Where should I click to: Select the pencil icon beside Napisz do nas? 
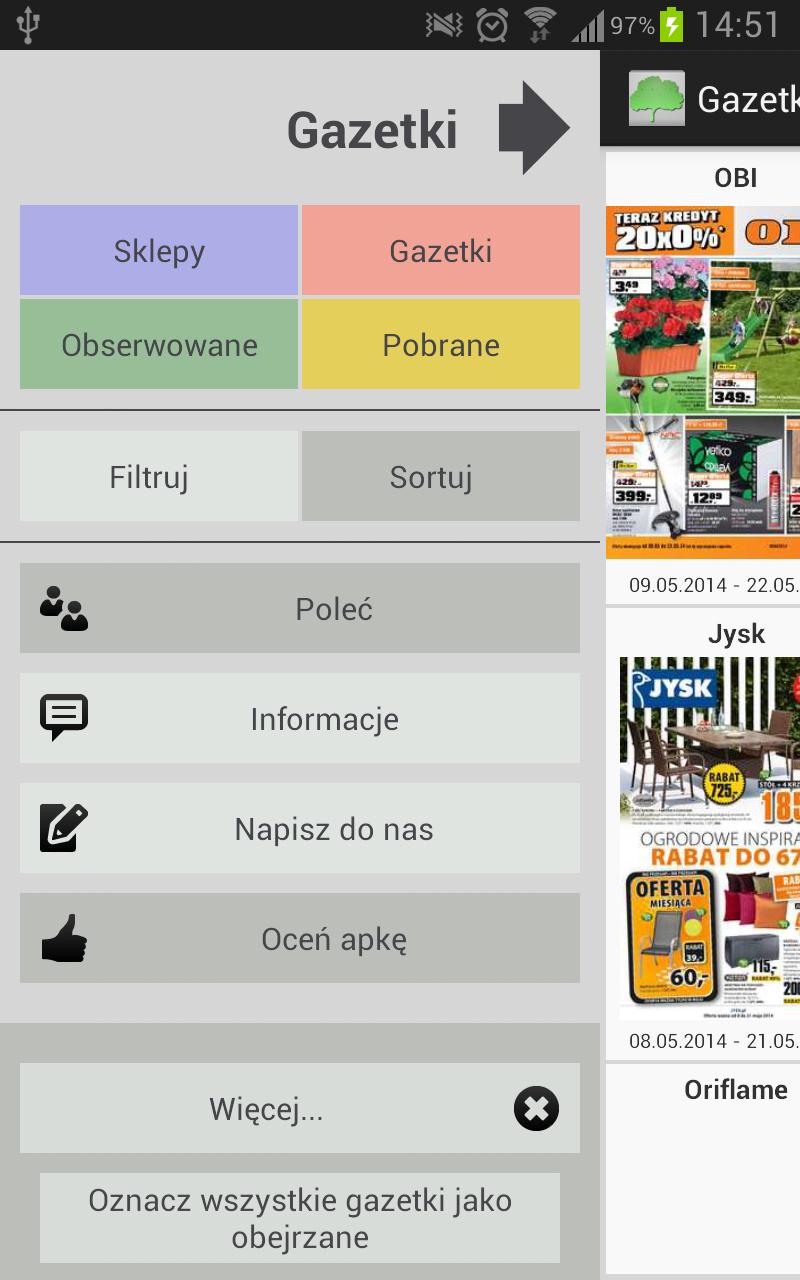tap(64, 828)
